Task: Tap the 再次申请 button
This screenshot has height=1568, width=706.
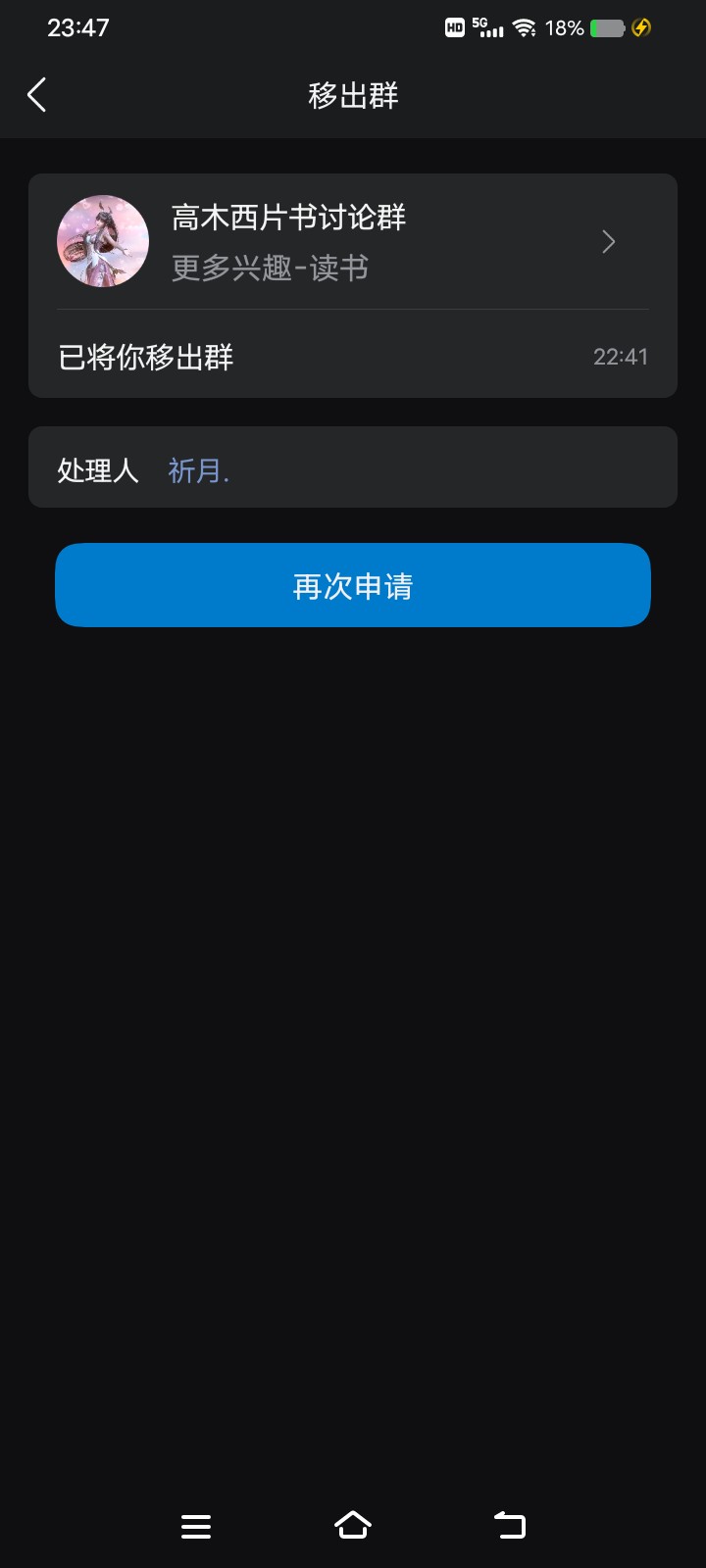Action: pyautogui.click(x=353, y=585)
